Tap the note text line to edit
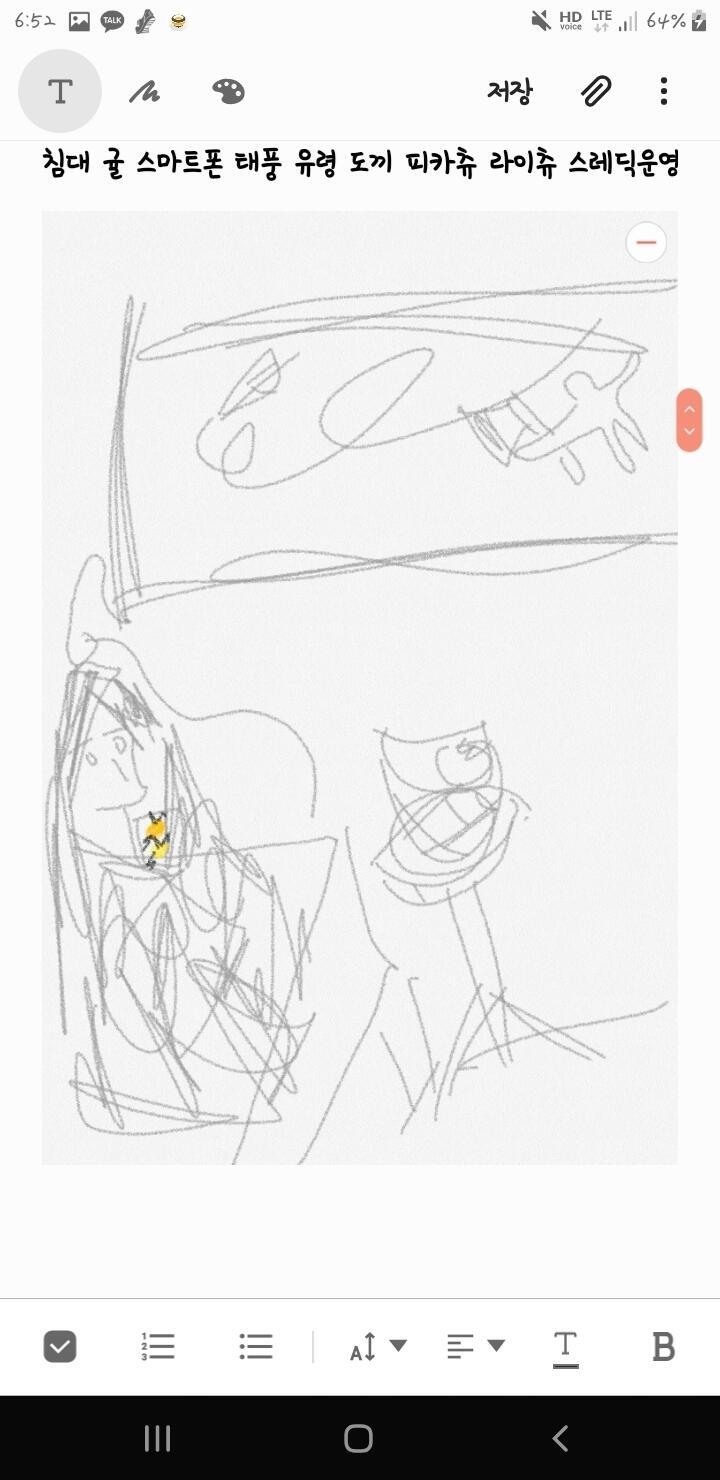This screenshot has height=1480, width=720. [360, 164]
